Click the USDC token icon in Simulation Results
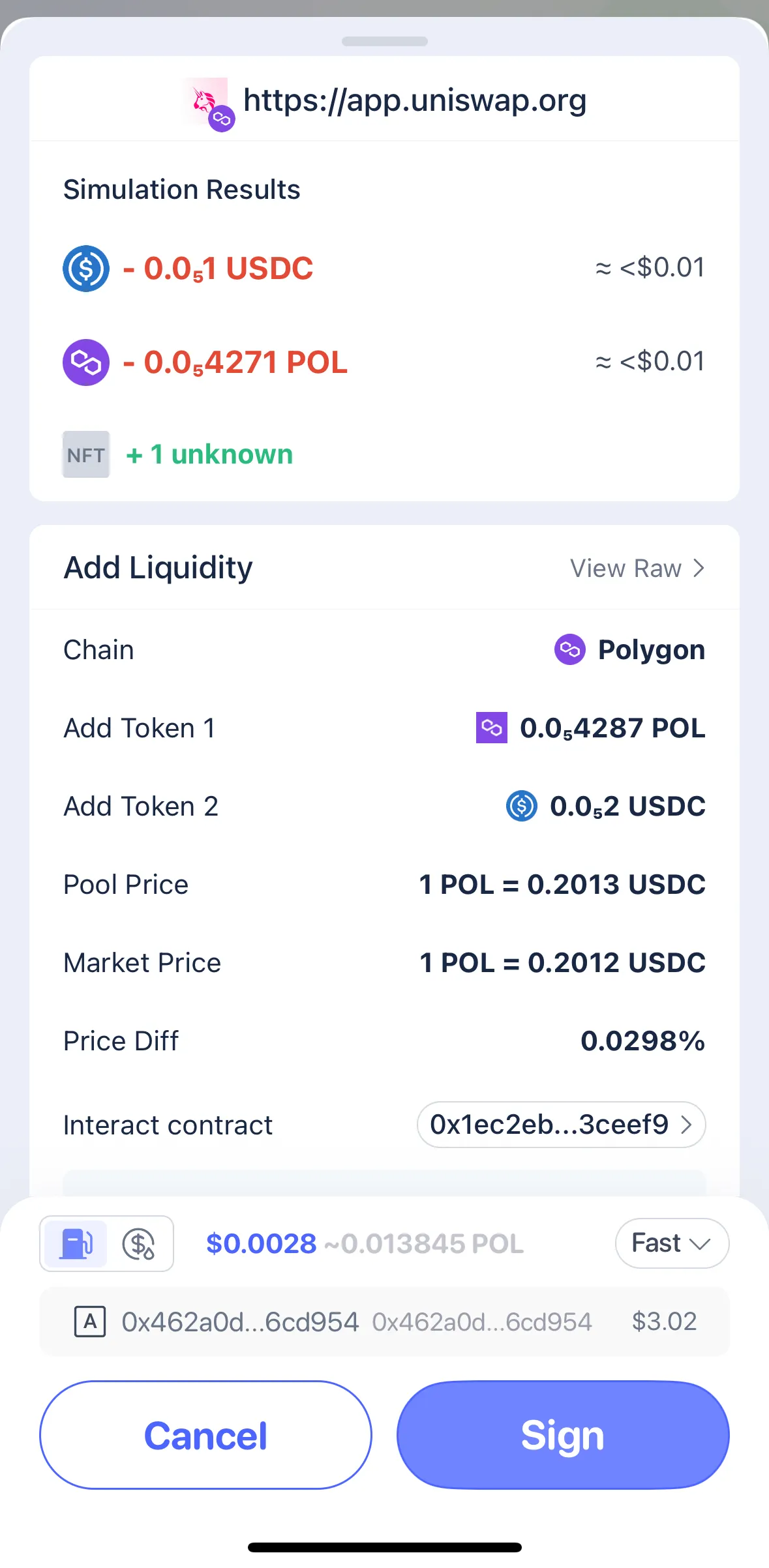 point(85,268)
